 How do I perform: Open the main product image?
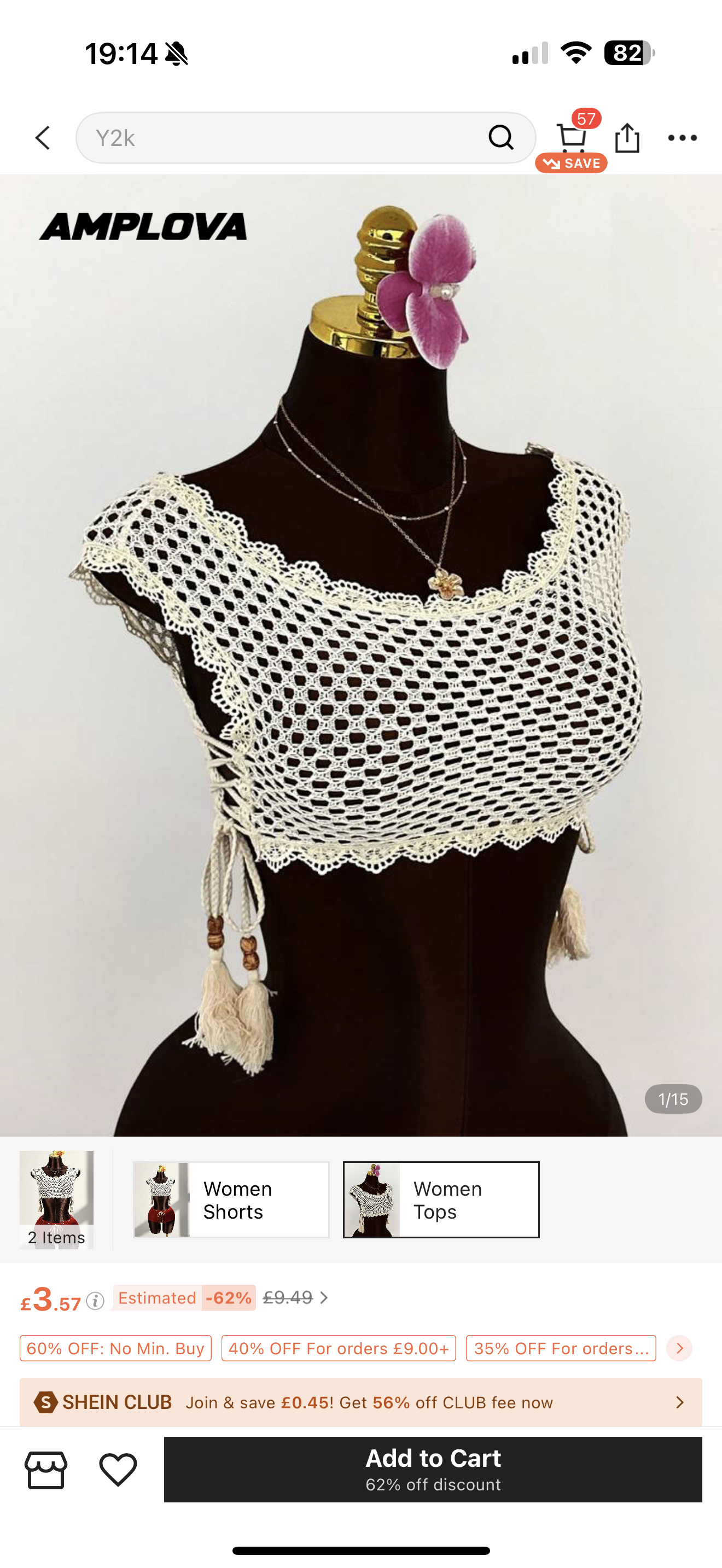point(361,654)
